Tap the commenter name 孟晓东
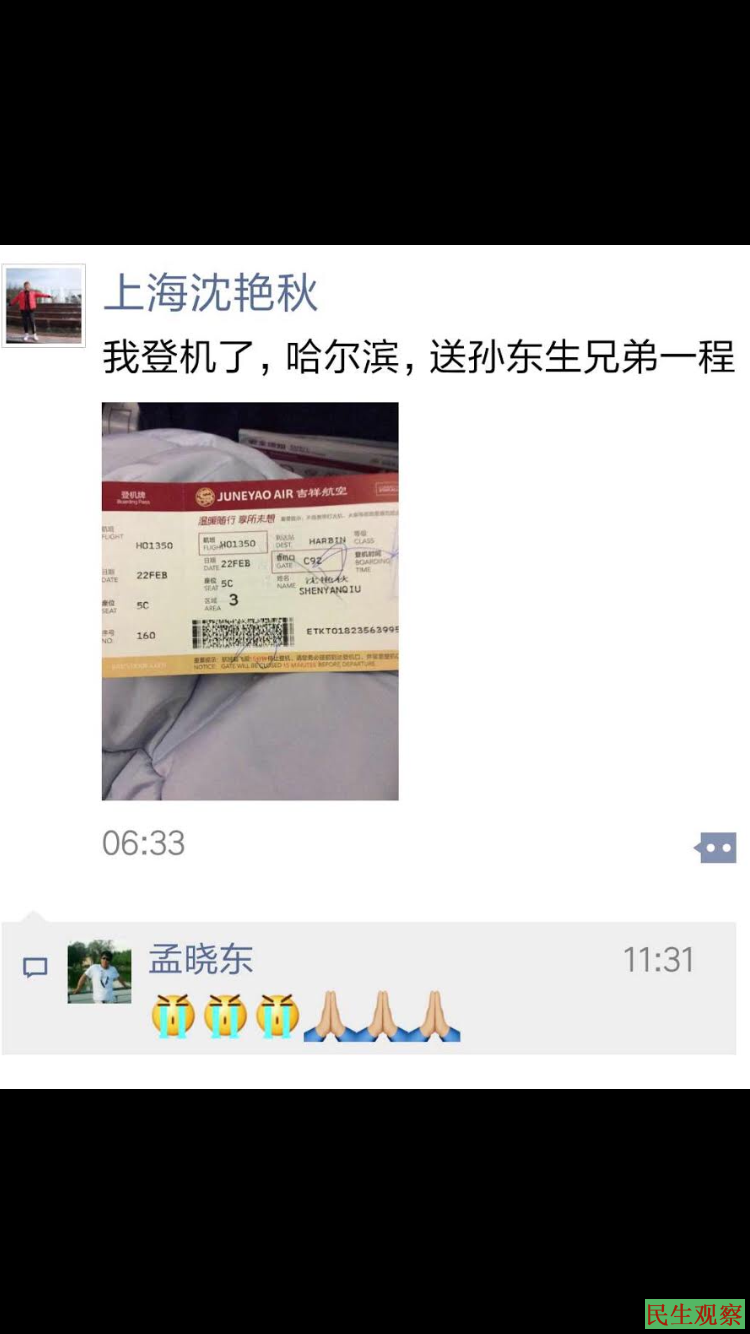This screenshot has width=750, height=1334. (201, 959)
